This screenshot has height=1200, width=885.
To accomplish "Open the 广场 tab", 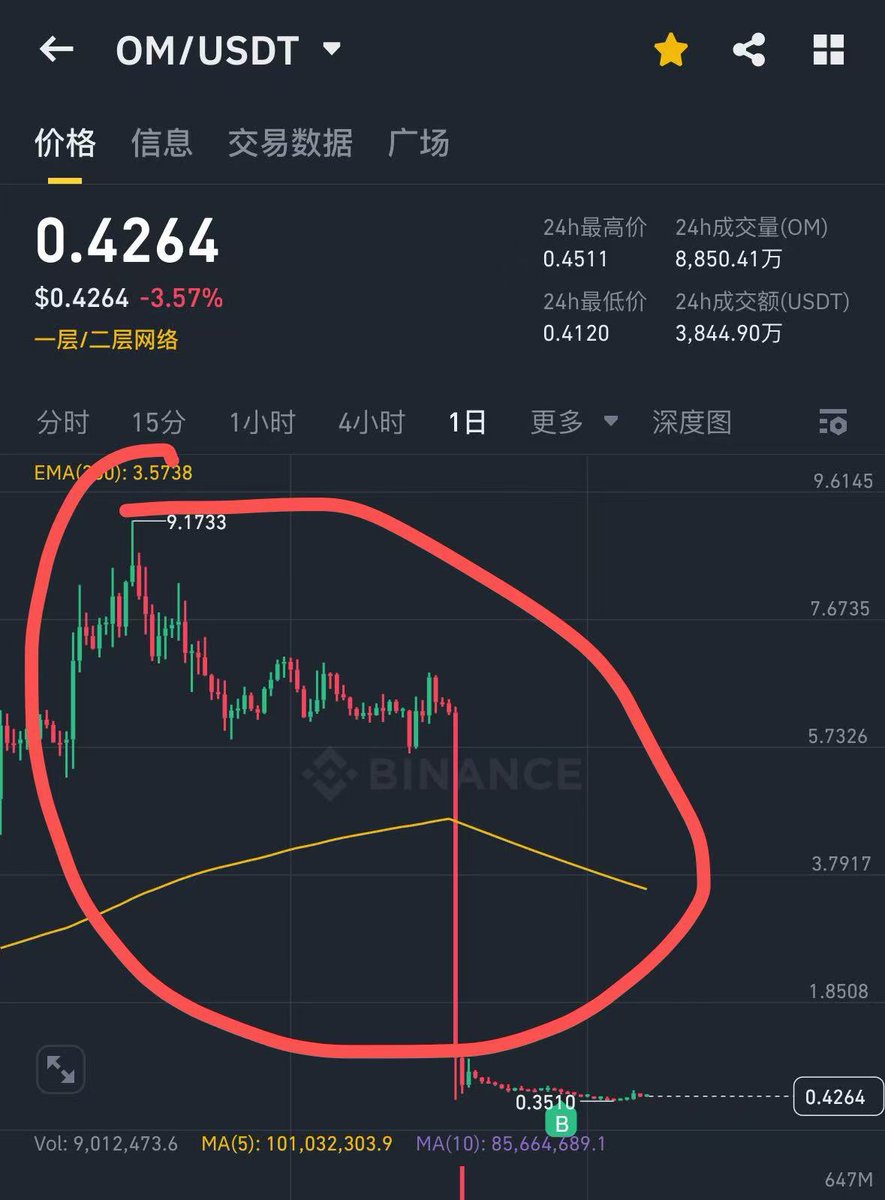I will [418, 144].
